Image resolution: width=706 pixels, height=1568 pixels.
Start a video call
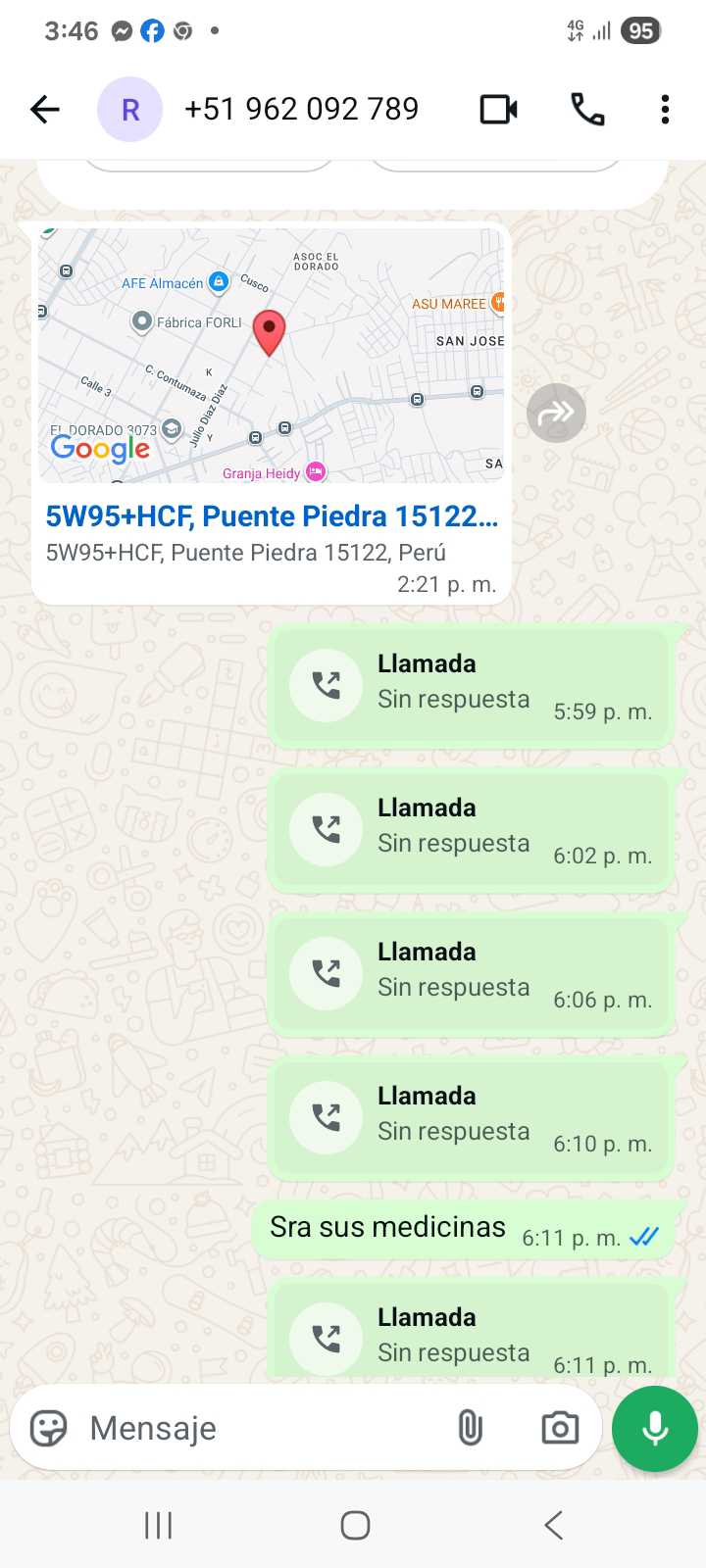[498, 109]
